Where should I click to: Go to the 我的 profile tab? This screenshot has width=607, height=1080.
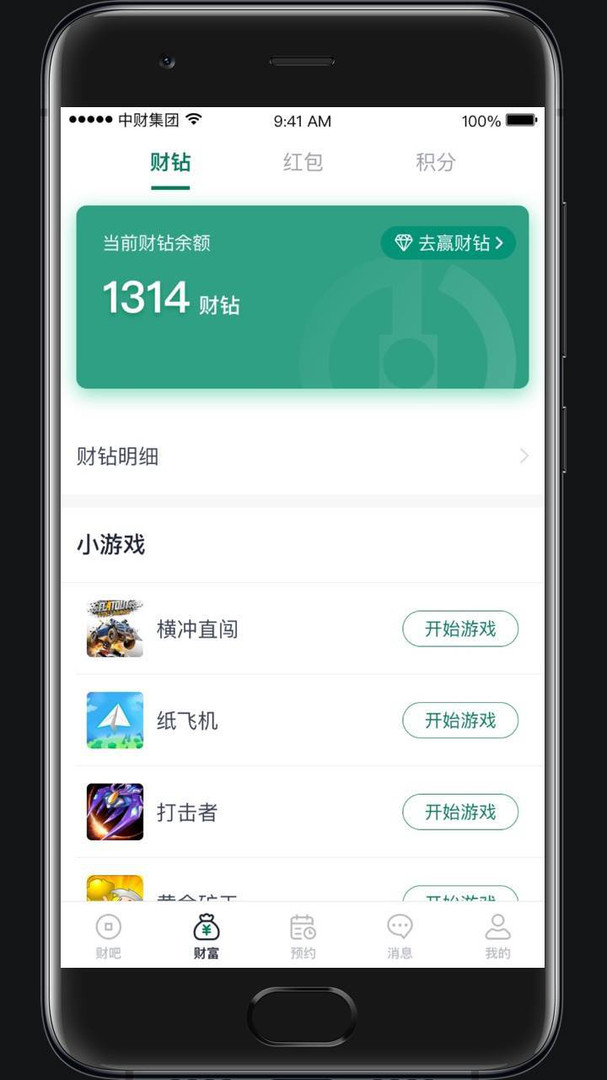coord(497,936)
